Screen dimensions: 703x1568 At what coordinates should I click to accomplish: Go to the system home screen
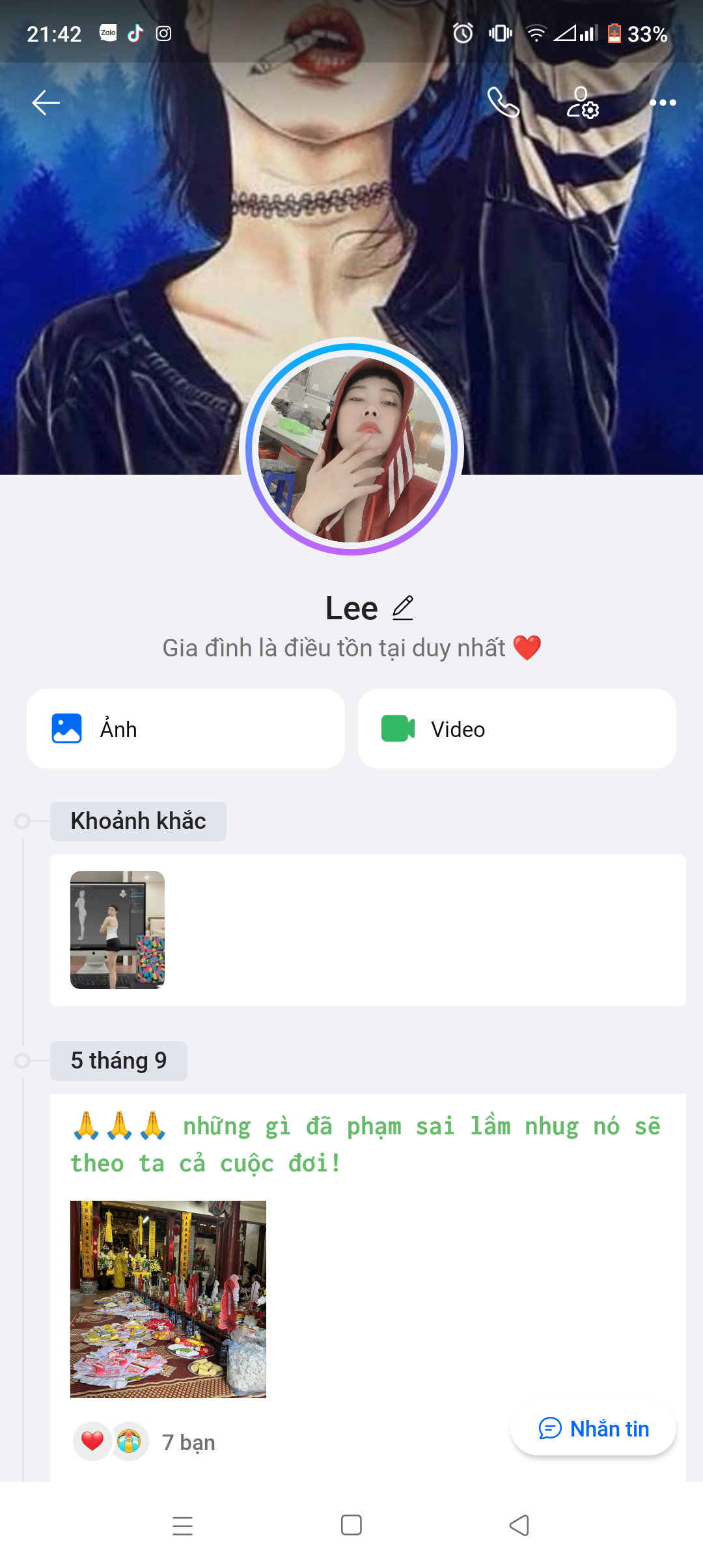point(351,1525)
